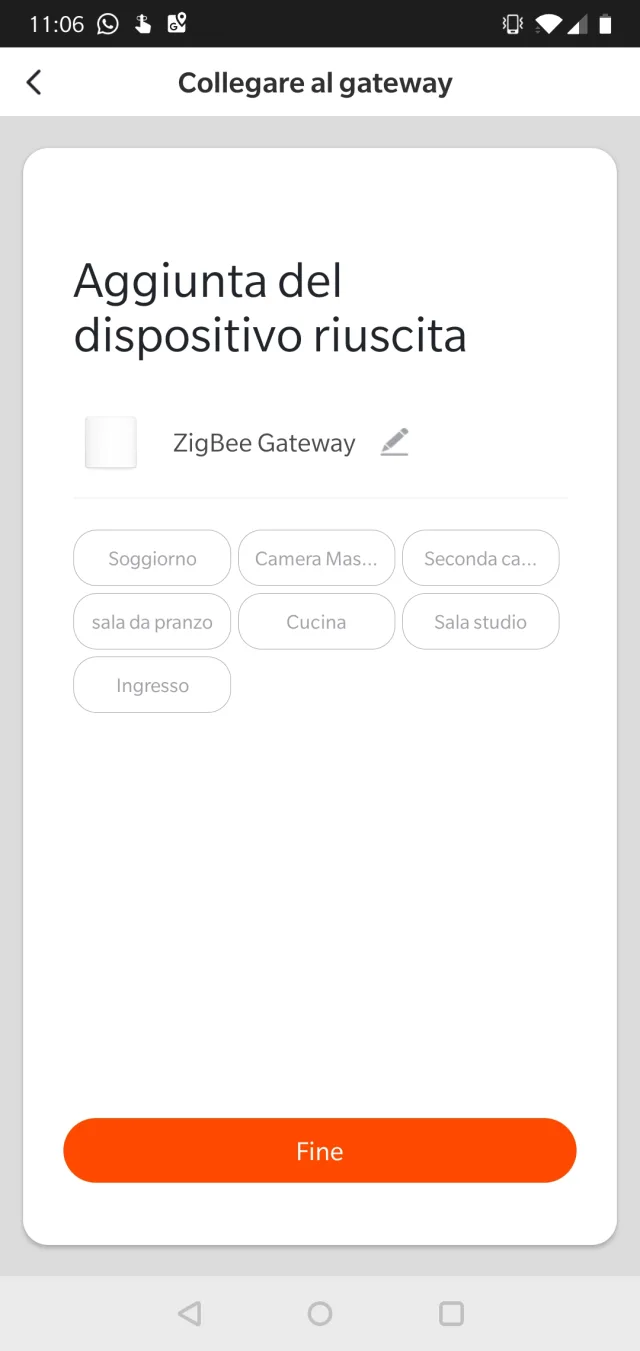Pick the sala da pranzo chip
This screenshot has width=640, height=1351.
152,622
